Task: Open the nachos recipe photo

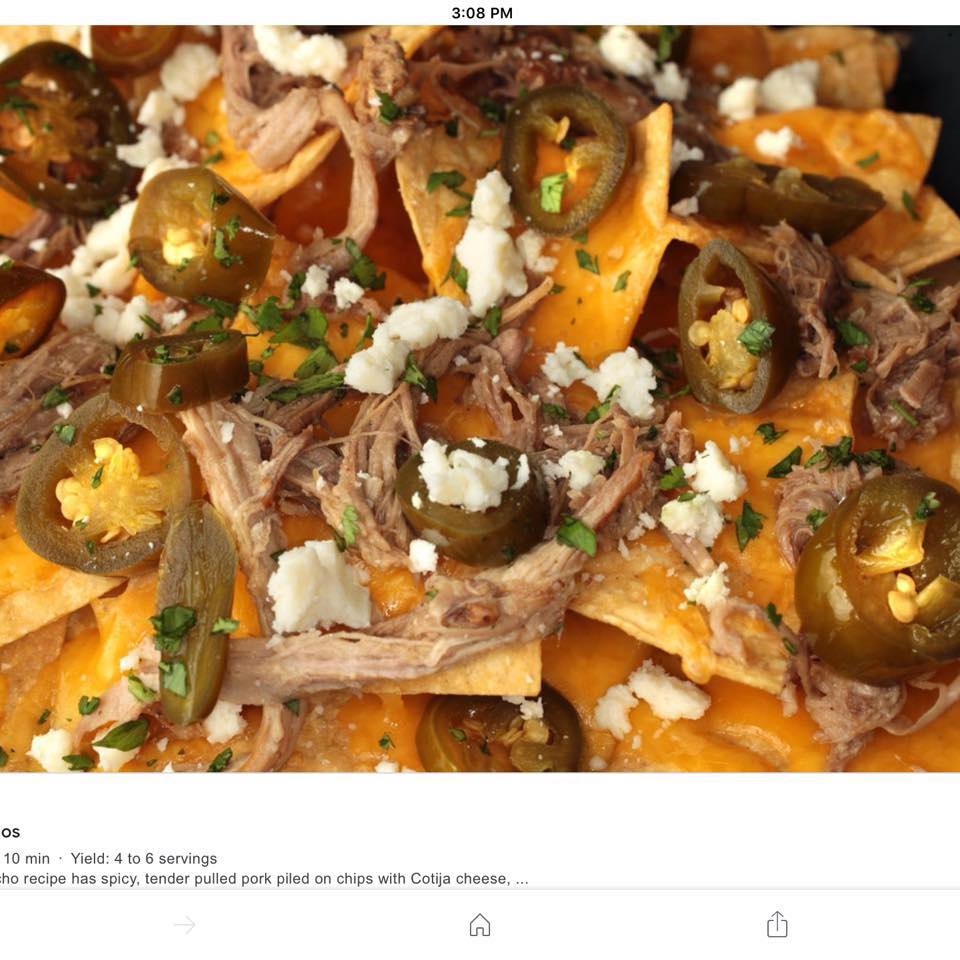Action: 480,398
